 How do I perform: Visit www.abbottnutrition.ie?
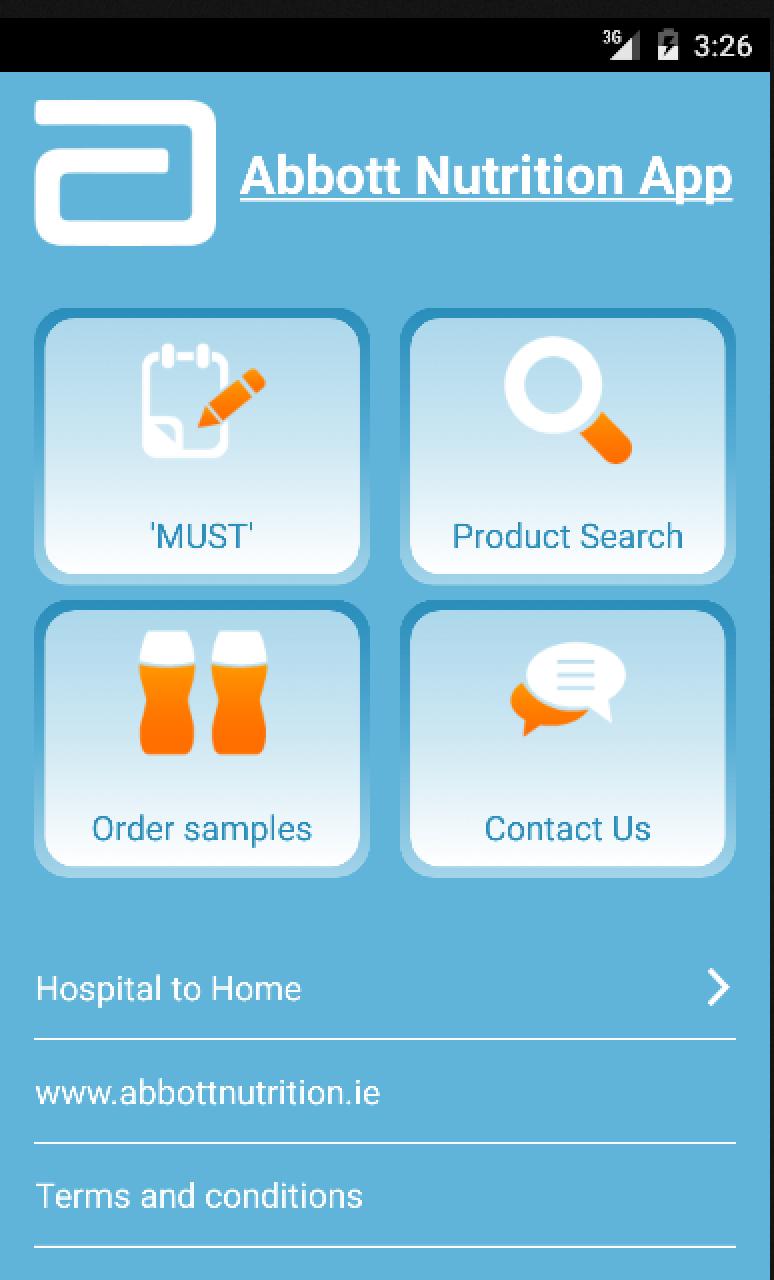pyautogui.click(x=207, y=1093)
